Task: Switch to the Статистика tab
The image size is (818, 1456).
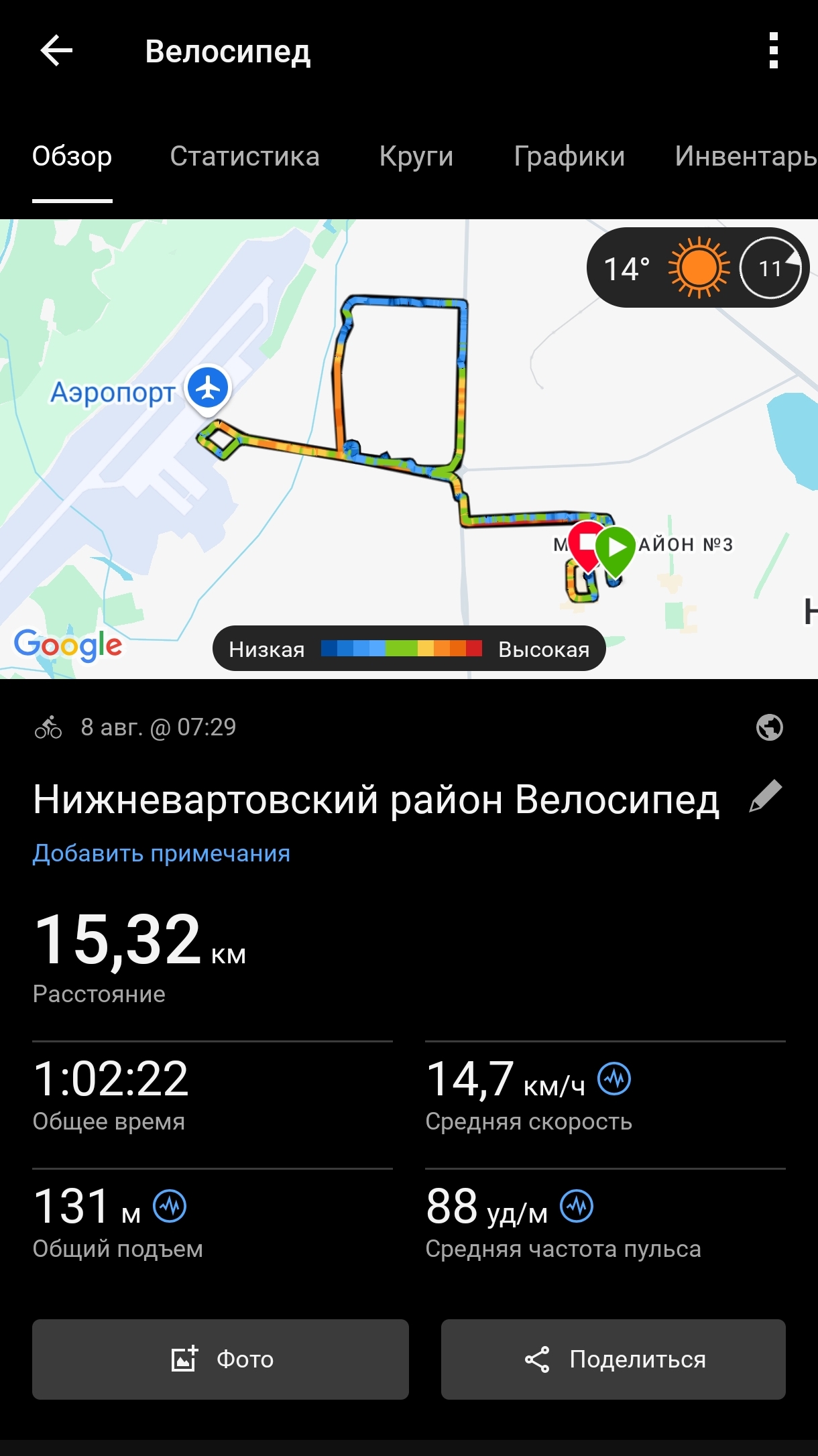Action: coord(245,156)
